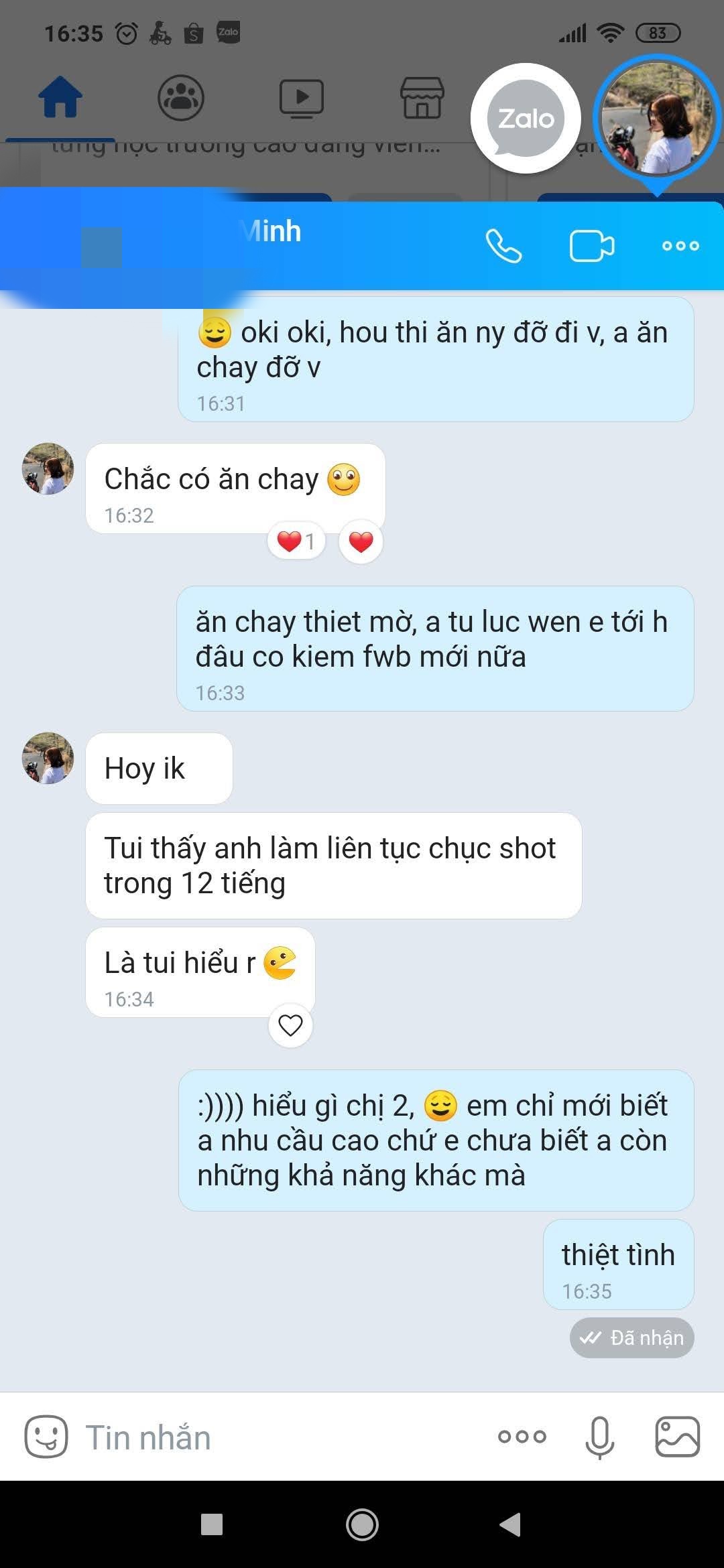Open the emoji sticker picker
This screenshot has width=724, height=1568.
click(x=46, y=1437)
